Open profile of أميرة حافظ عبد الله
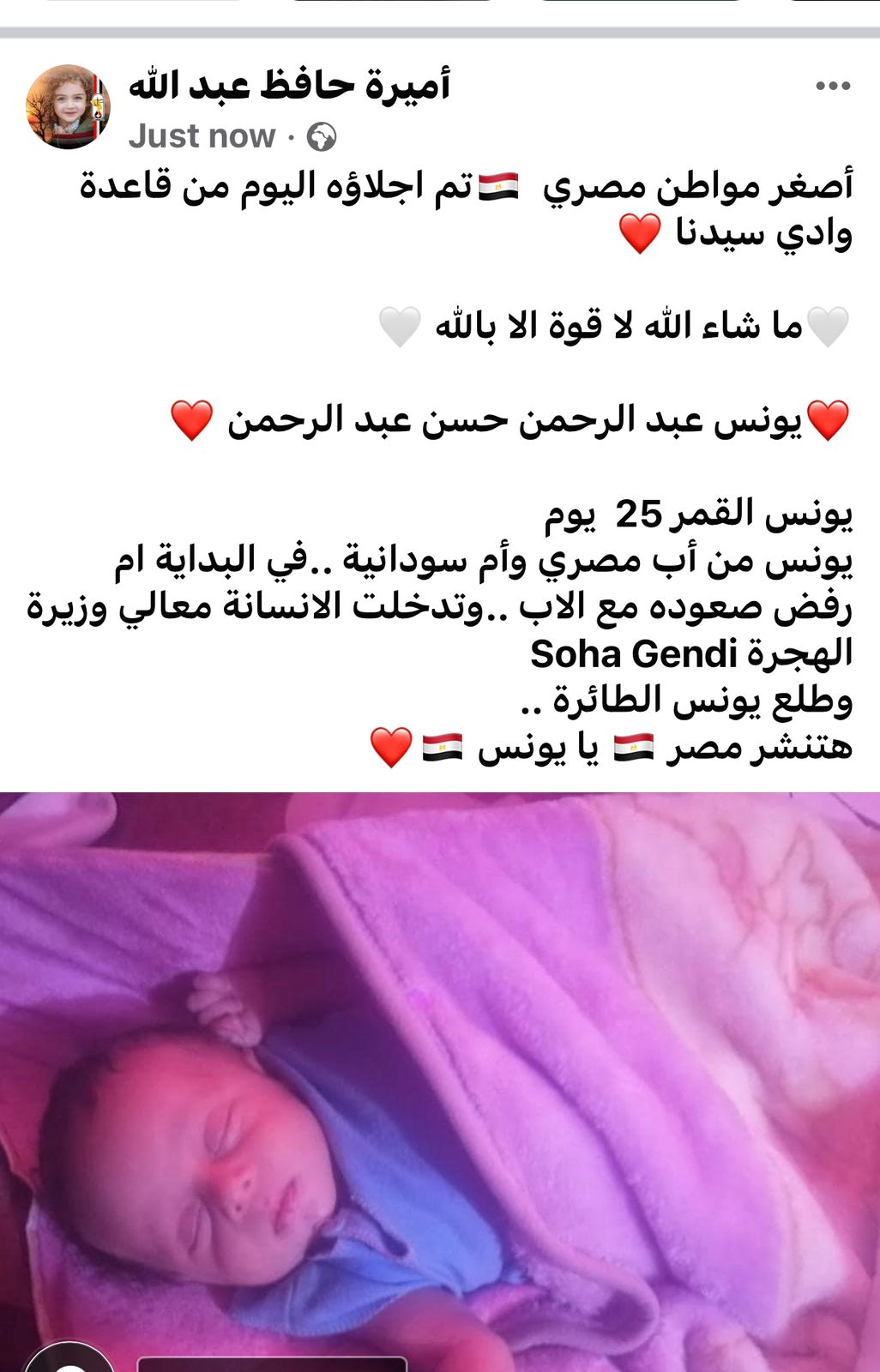The height and width of the screenshot is (1372, 880). 290,85
